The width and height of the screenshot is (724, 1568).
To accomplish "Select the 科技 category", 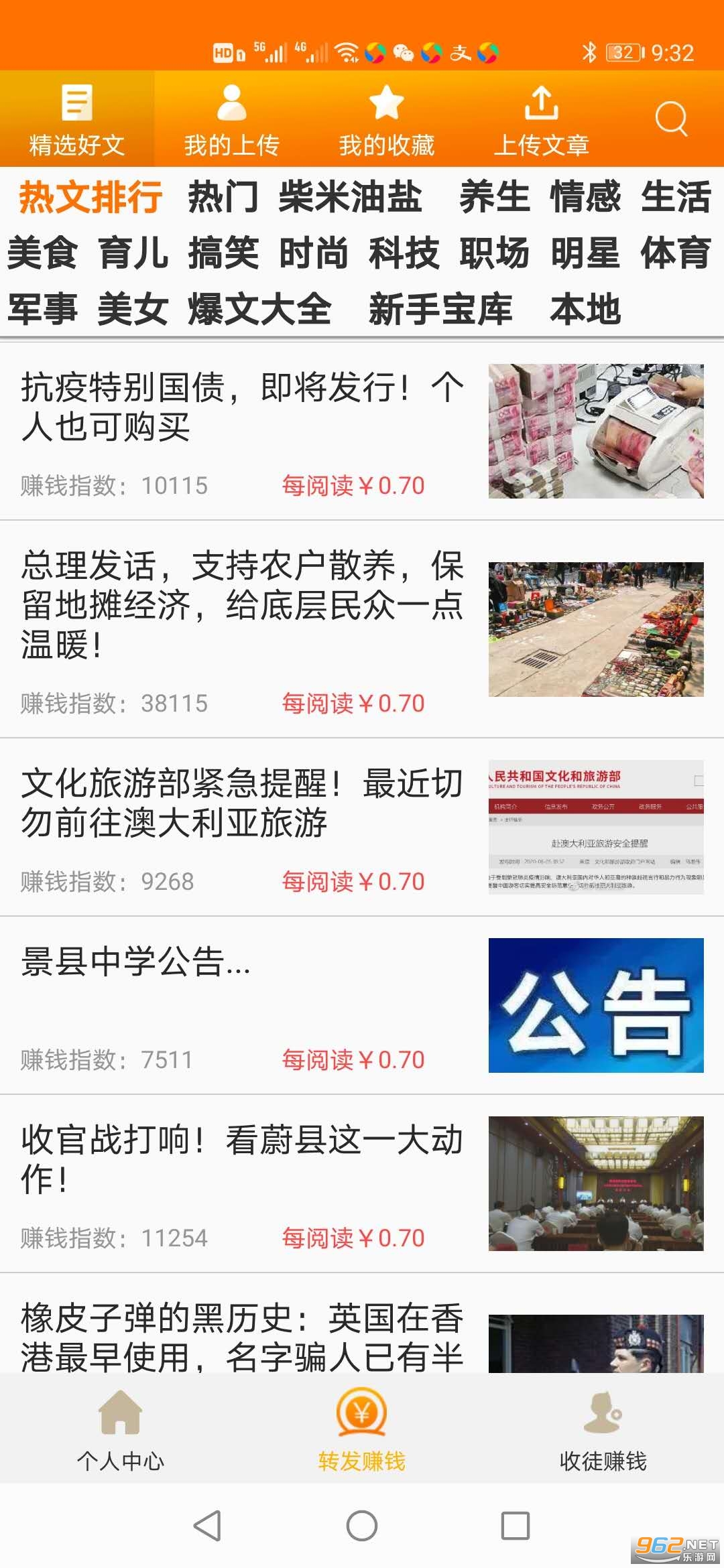I will (x=404, y=253).
